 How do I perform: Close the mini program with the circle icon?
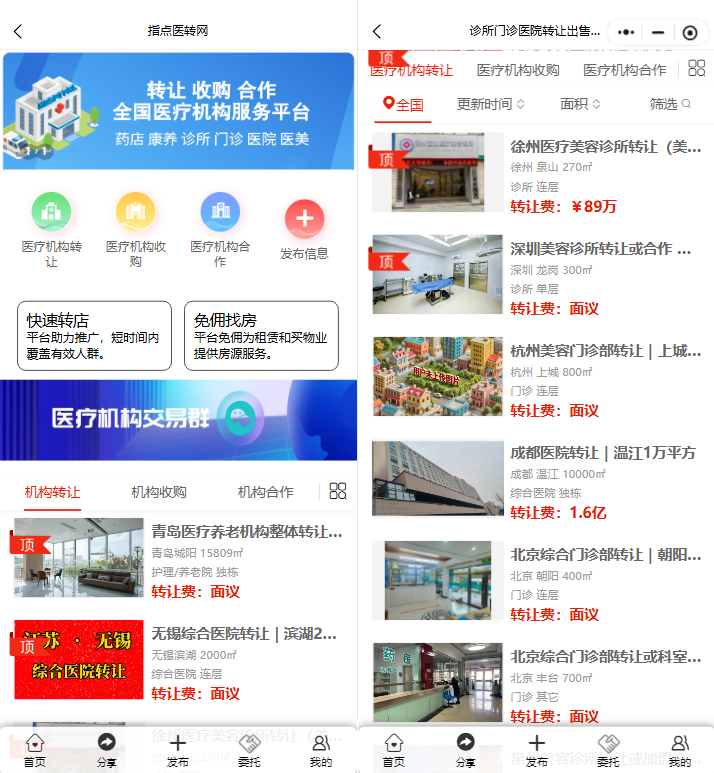[x=689, y=32]
